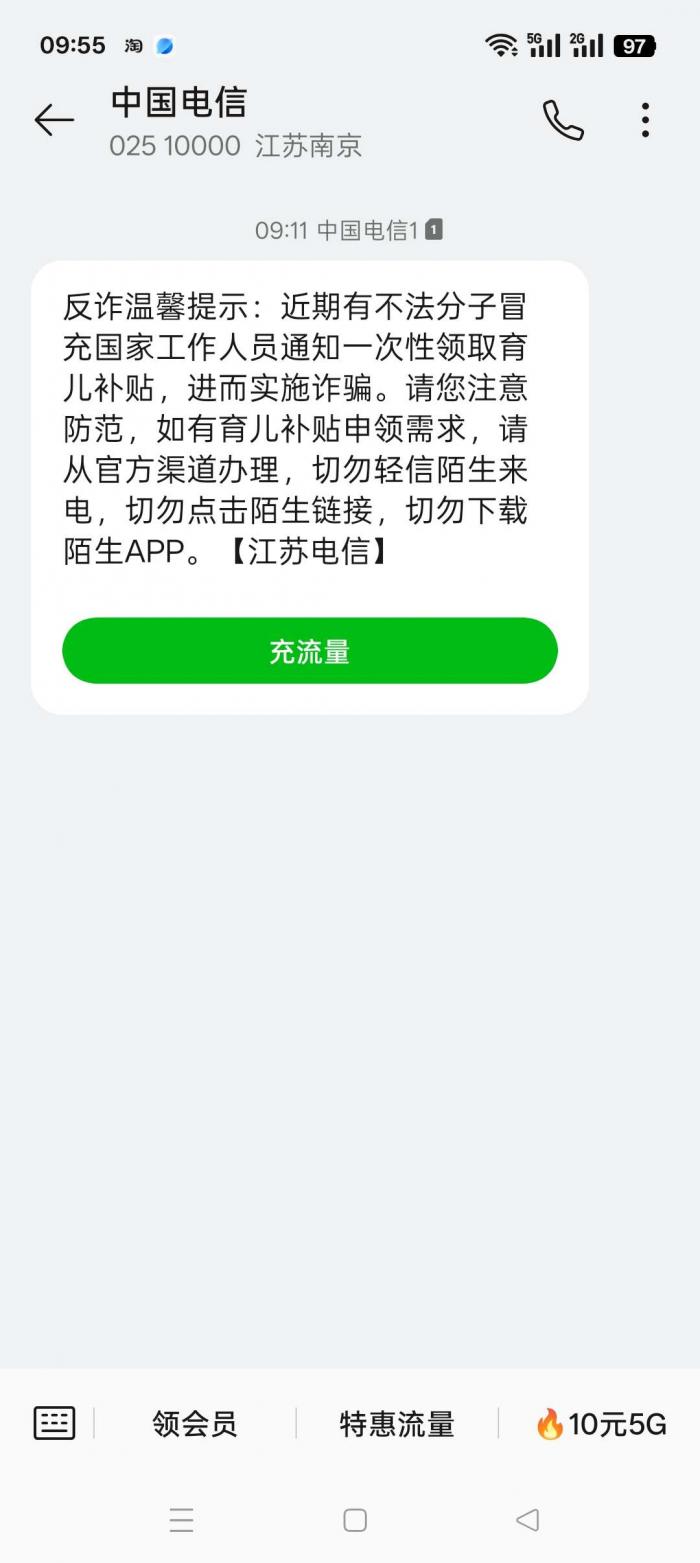Open recent apps from navigation bar
The width and height of the screenshot is (700, 1563).
(181, 1520)
